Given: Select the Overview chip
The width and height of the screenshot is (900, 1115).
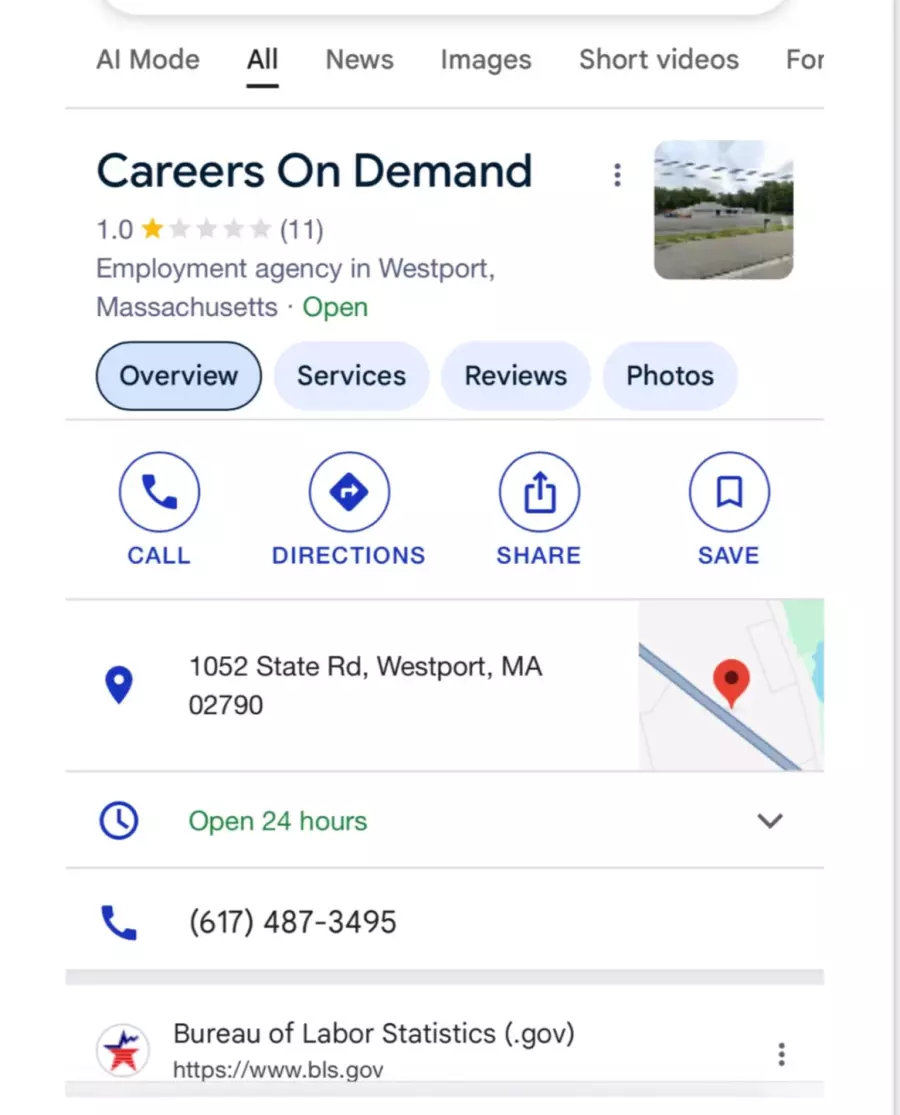Looking at the screenshot, I should (178, 376).
